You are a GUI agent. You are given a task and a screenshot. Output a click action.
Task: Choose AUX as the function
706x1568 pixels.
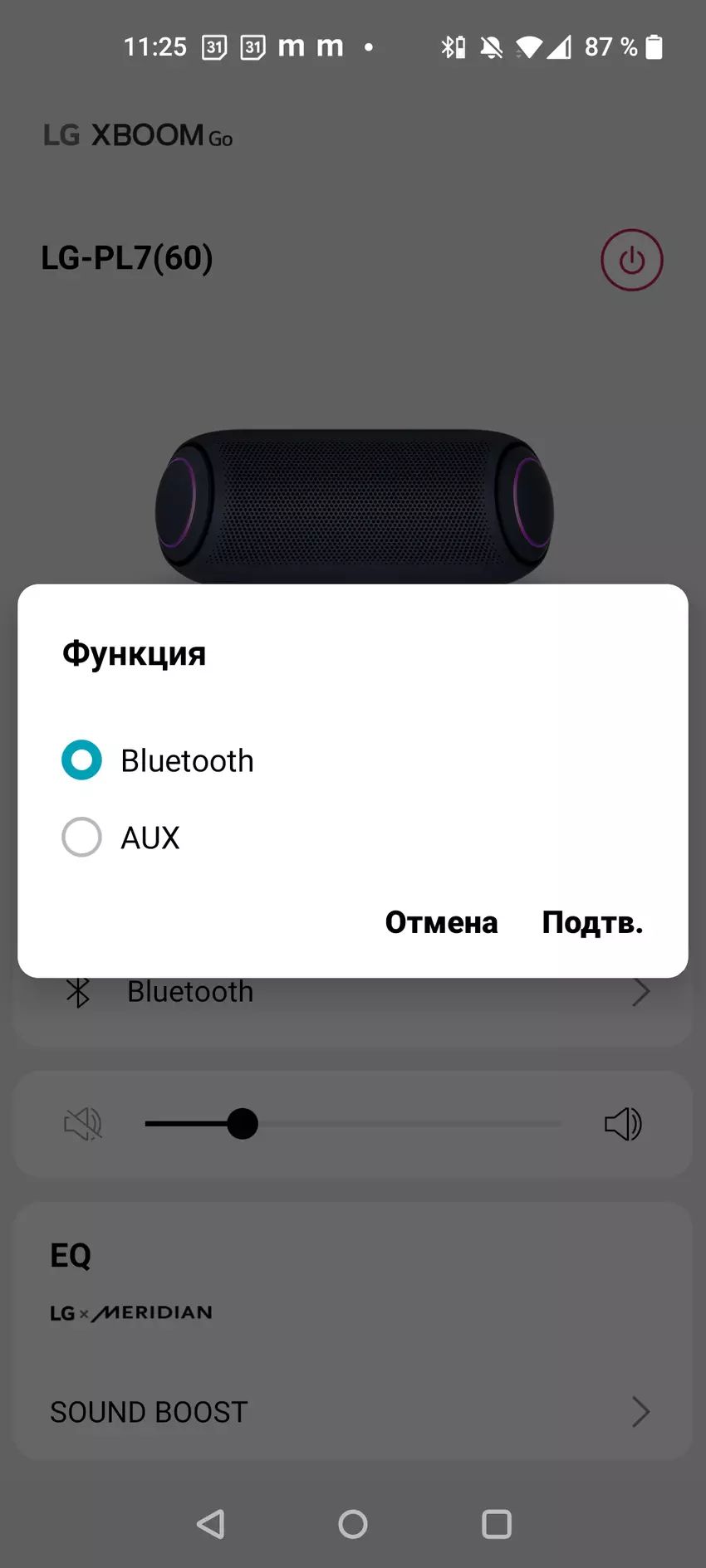[82, 837]
